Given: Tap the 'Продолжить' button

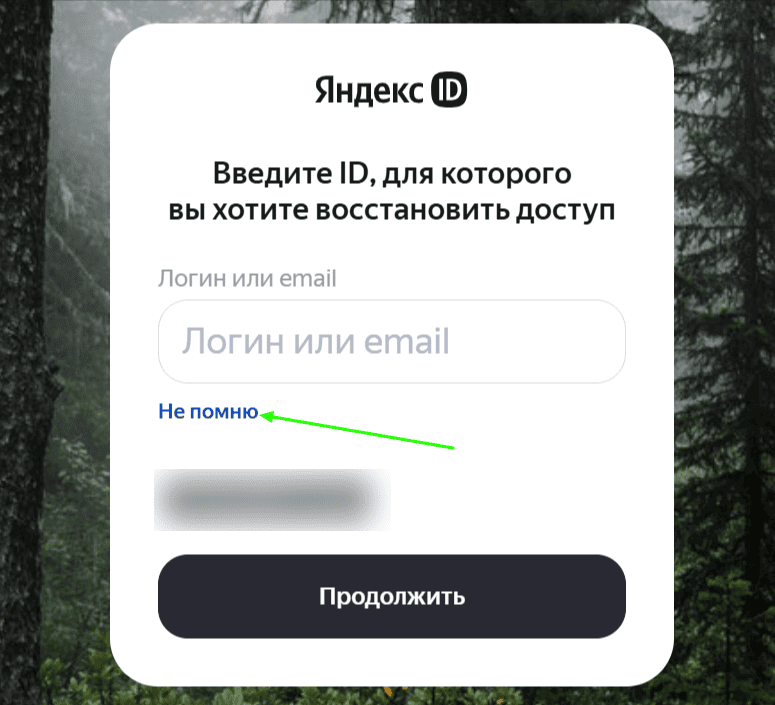Looking at the screenshot, I should pyautogui.click(x=391, y=597).
